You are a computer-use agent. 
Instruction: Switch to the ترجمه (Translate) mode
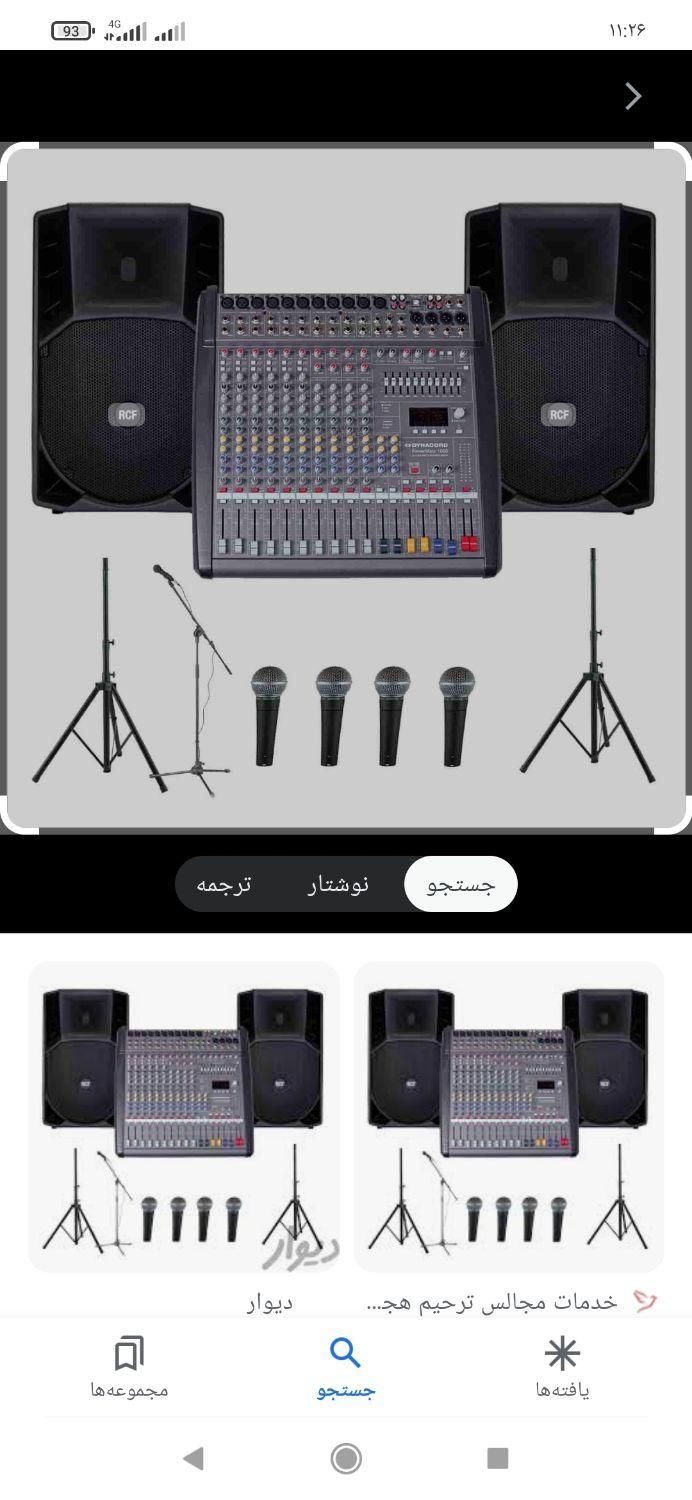(x=223, y=884)
